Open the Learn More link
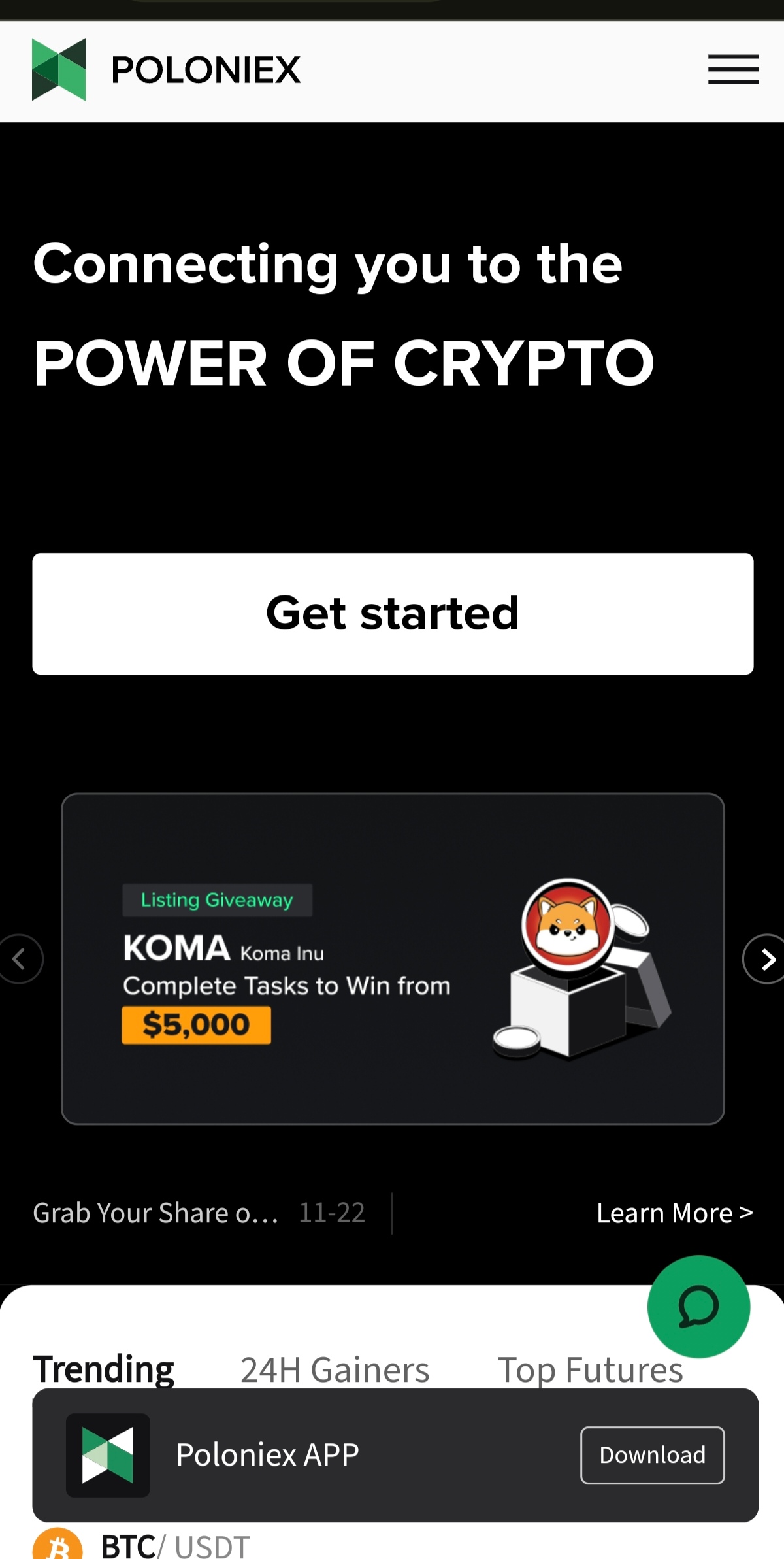Image resolution: width=784 pixels, height=1559 pixels. click(x=675, y=1213)
